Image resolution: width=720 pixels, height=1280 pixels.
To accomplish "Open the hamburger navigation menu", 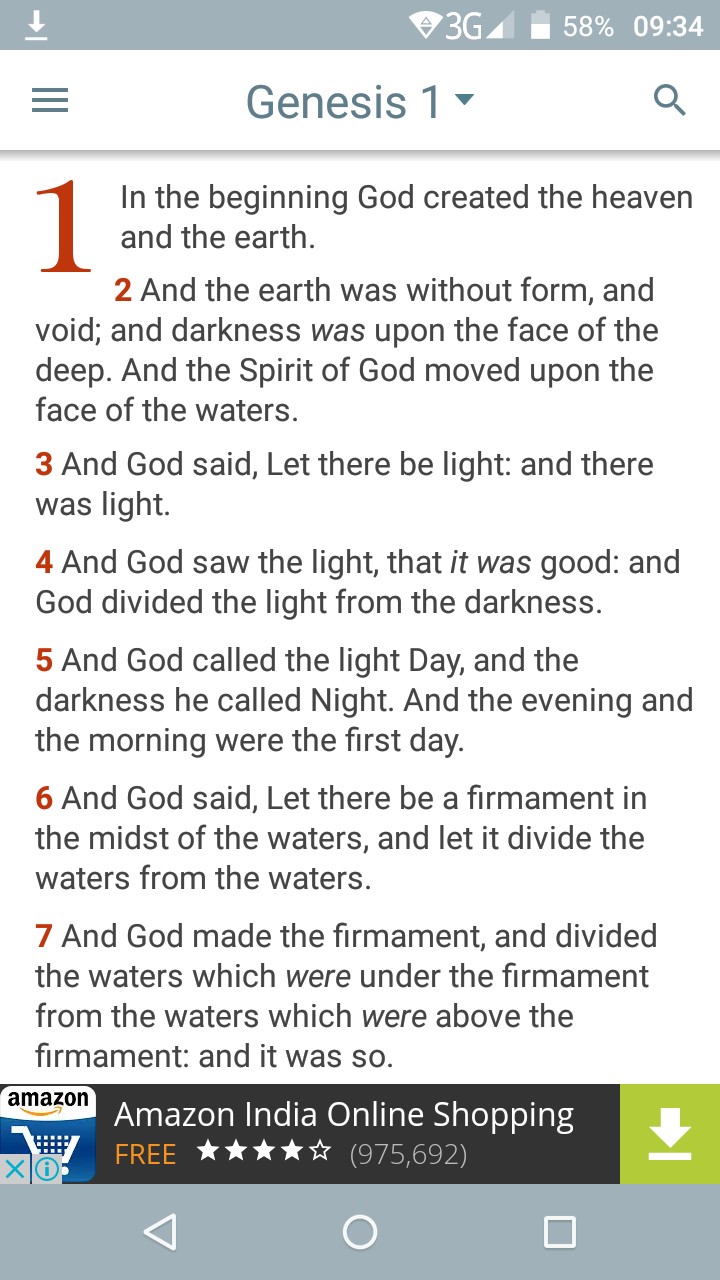I will [x=50, y=101].
